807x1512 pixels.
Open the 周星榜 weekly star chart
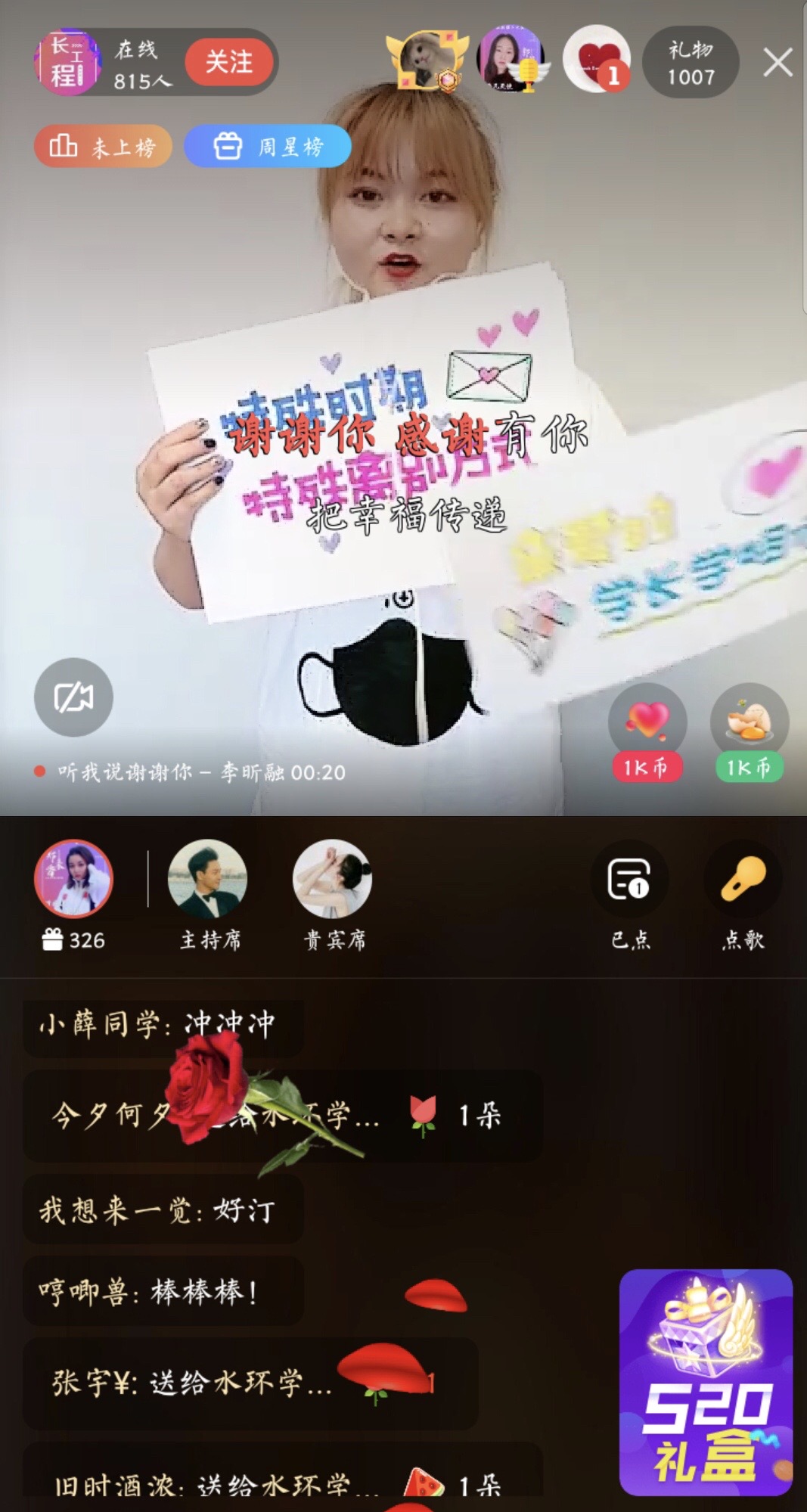tap(268, 147)
